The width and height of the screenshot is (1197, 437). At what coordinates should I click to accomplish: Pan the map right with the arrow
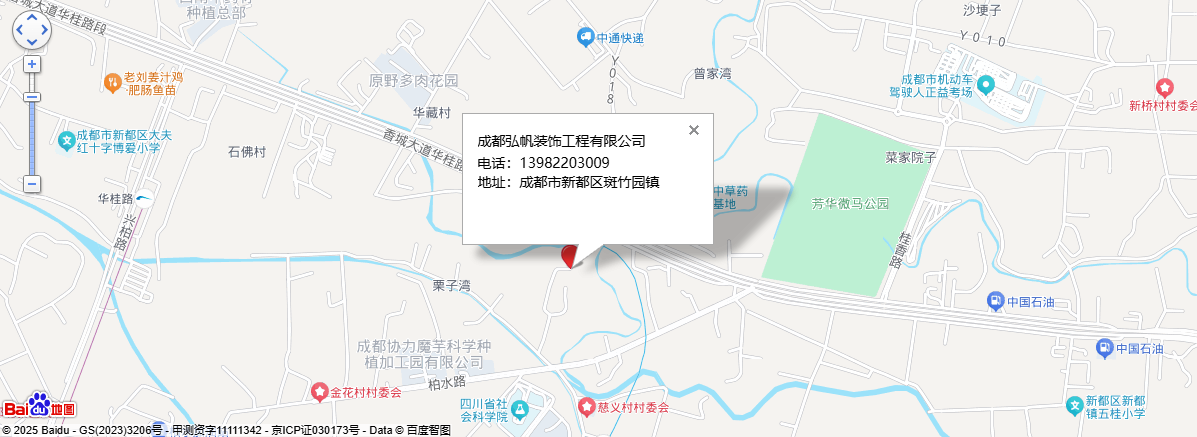click(46, 29)
